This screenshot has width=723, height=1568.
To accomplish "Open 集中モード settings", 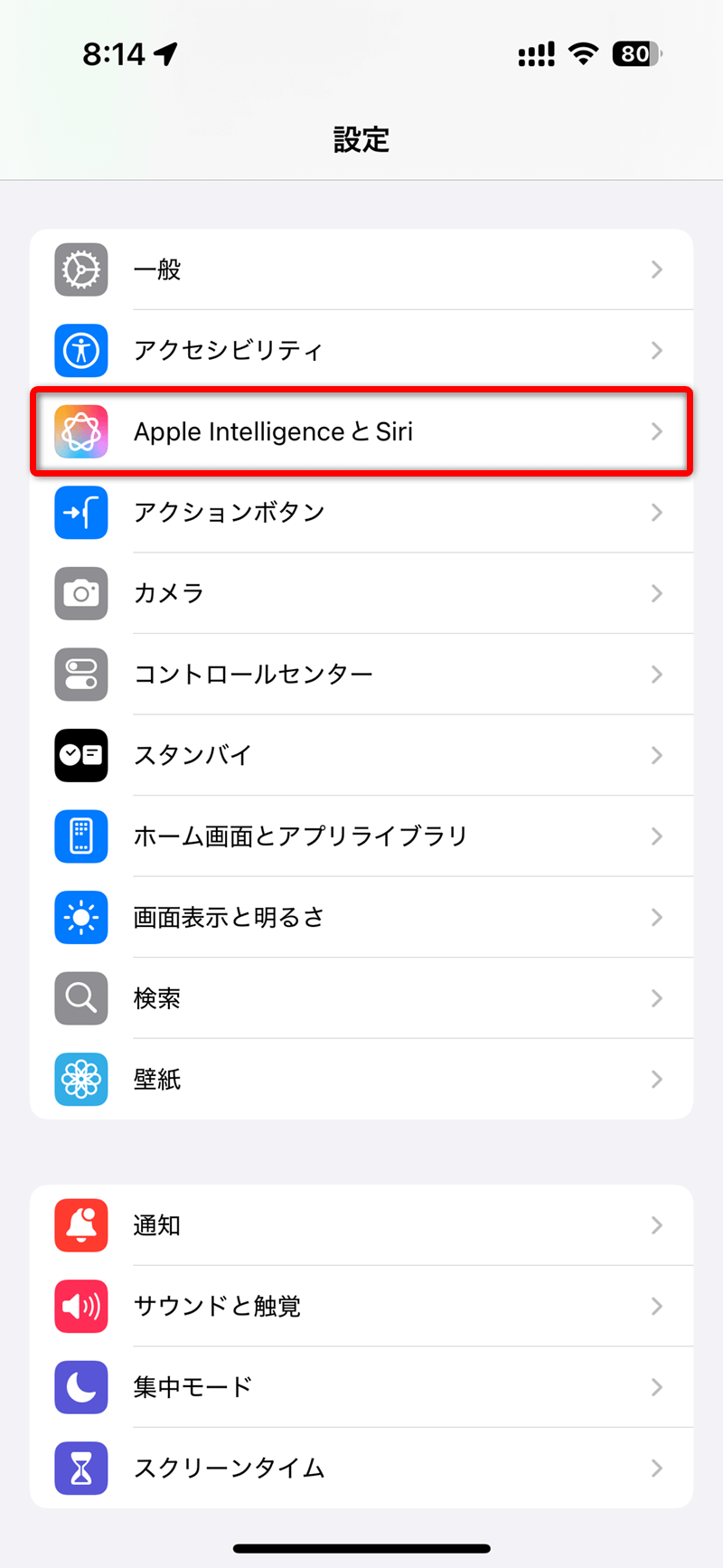I will 361,1387.
